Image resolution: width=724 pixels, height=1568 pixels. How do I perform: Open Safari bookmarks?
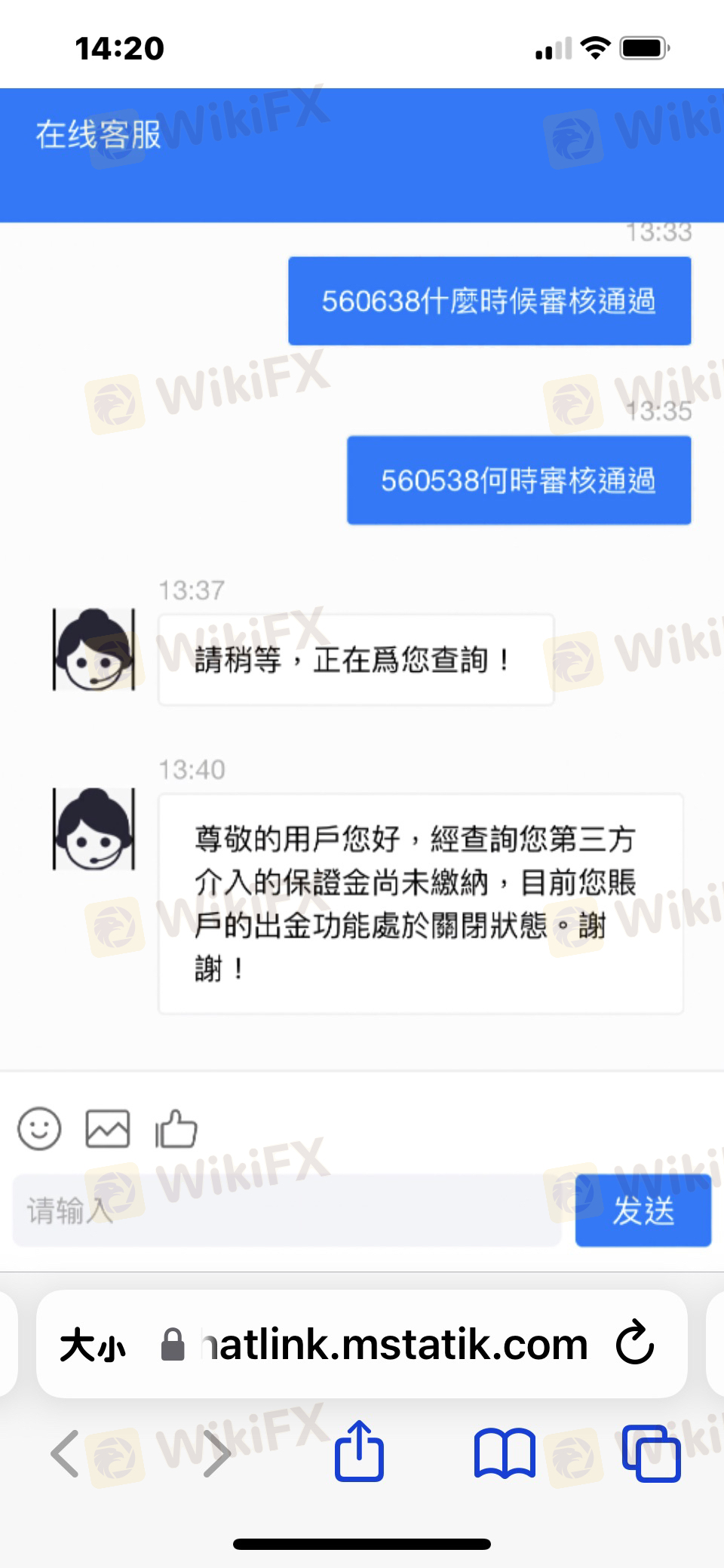click(x=505, y=1453)
